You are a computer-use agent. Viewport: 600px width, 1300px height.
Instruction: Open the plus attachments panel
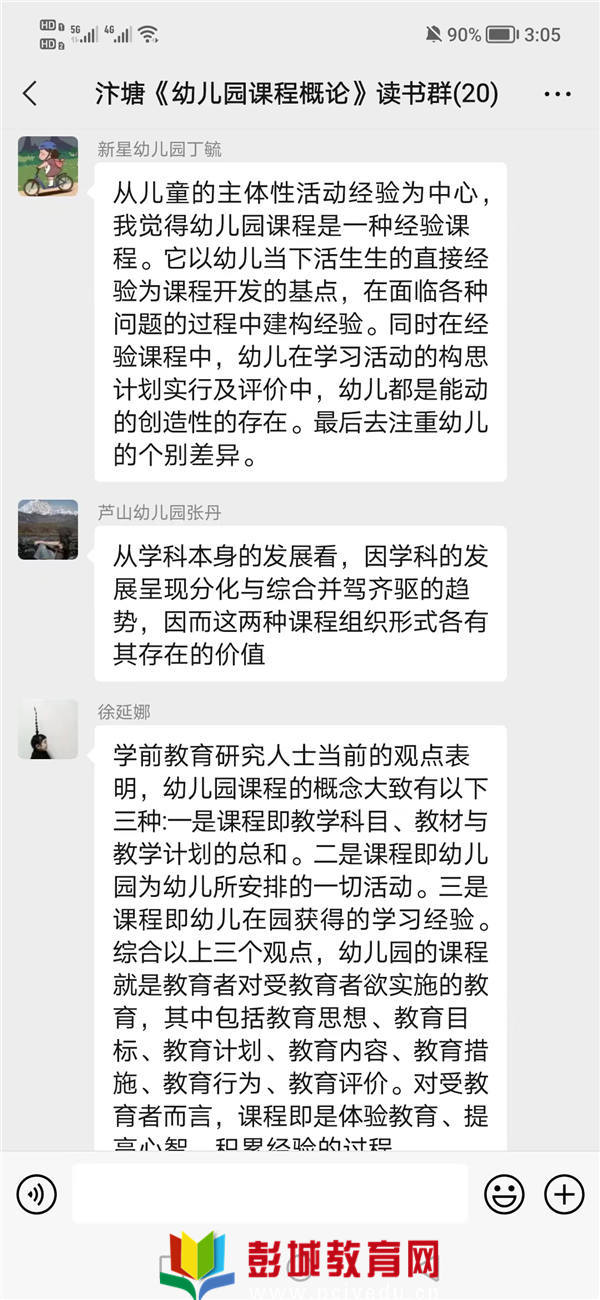click(x=563, y=1193)
